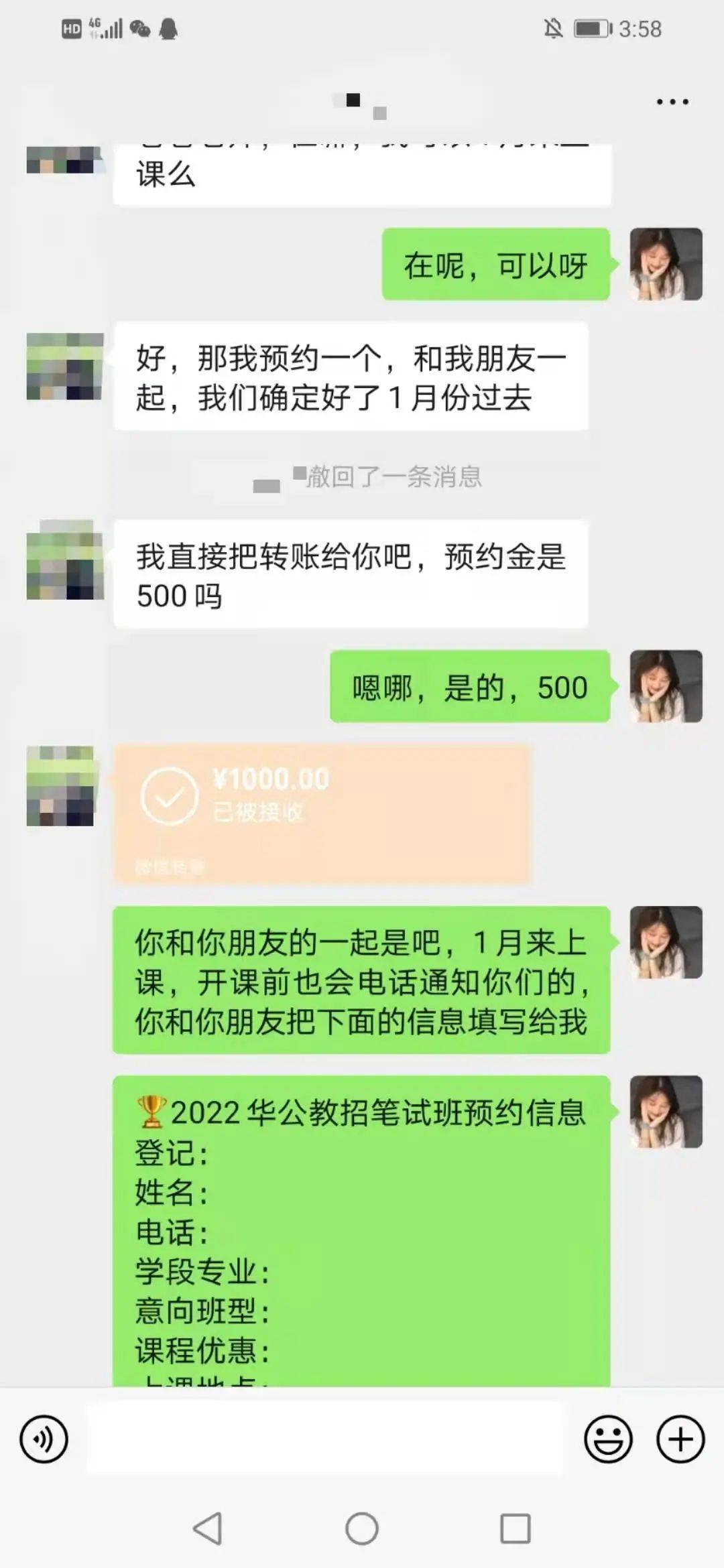
Task: Open the plus attachments panel
Action: (x=680, y=1439)
